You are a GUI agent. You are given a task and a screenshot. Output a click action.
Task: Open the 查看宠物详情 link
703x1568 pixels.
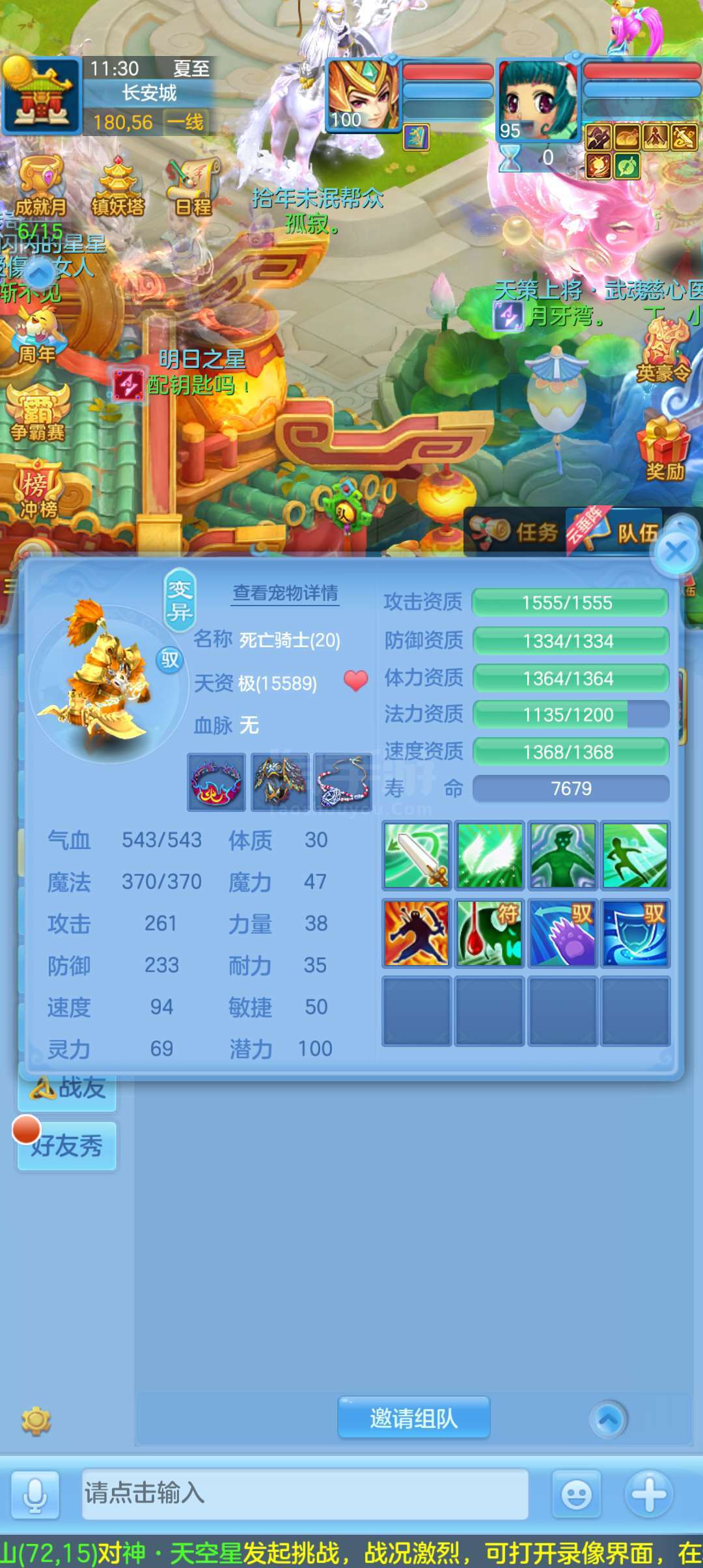[286, 593]
